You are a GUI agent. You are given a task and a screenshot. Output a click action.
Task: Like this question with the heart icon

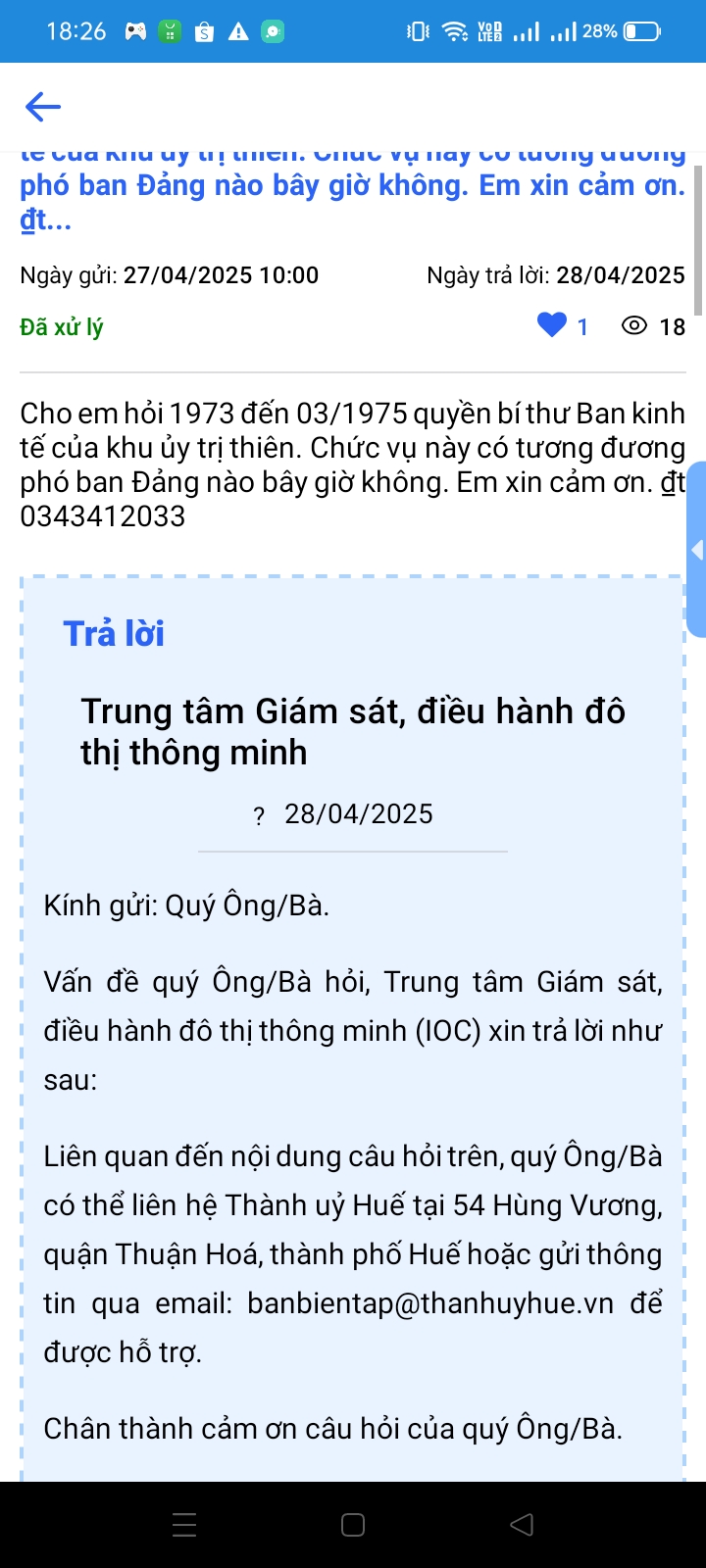coord(552,325)
